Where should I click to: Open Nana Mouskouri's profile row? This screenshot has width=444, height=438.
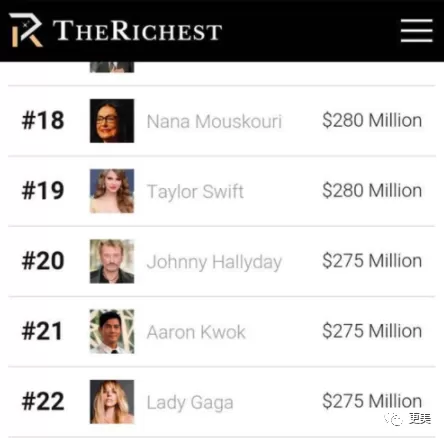pyautogui.click(x=222, y=121)
